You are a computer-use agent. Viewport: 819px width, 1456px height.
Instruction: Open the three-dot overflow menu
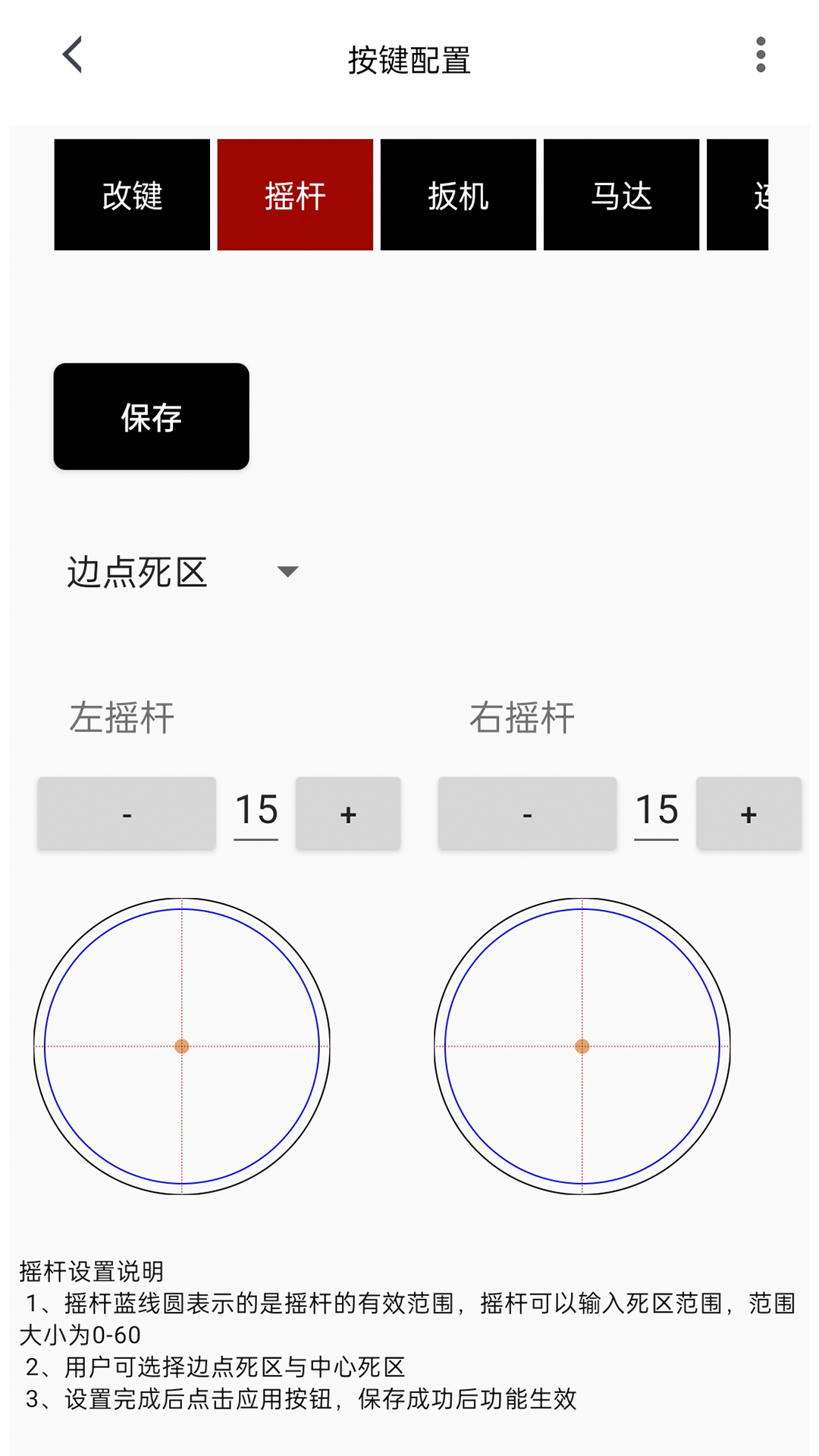761,55
